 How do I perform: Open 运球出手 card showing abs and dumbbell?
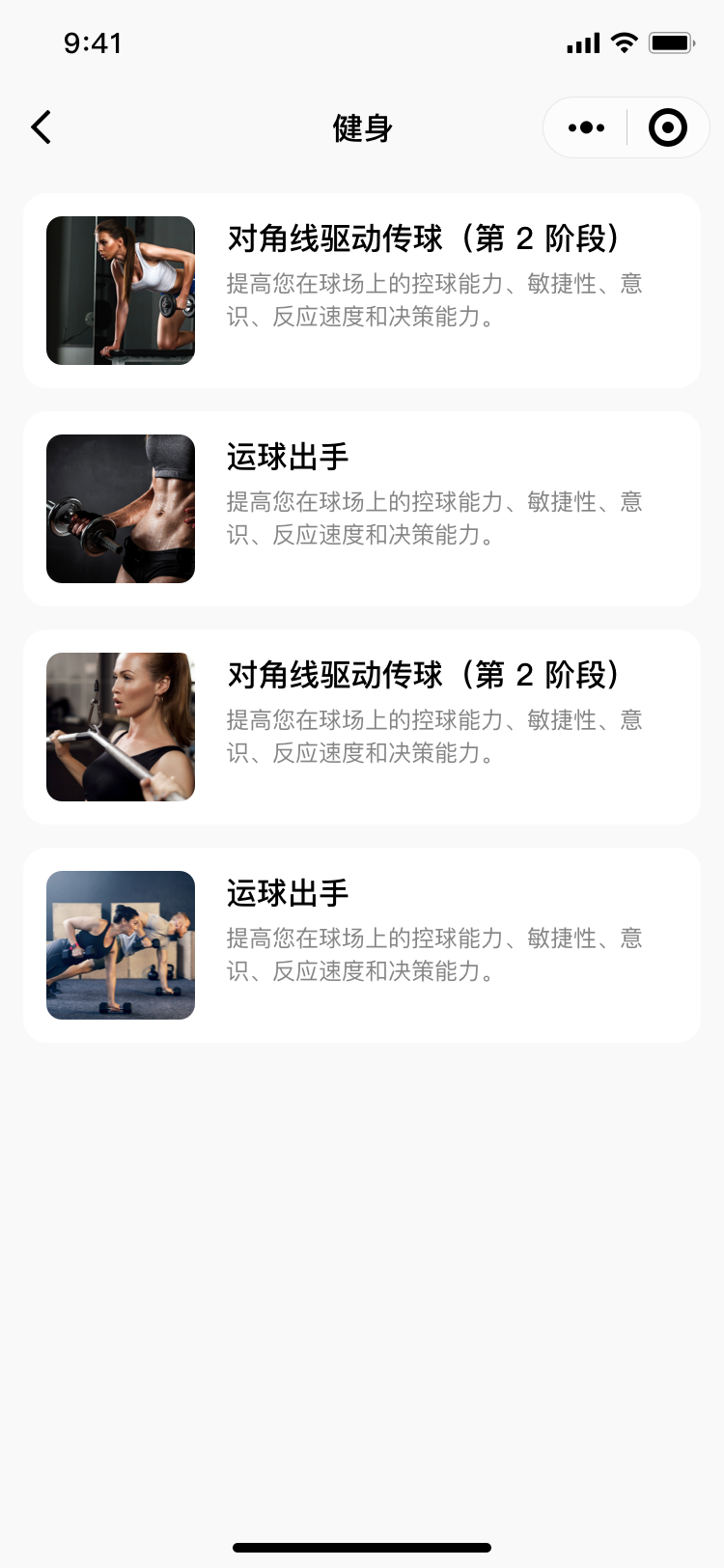(362, 509)
